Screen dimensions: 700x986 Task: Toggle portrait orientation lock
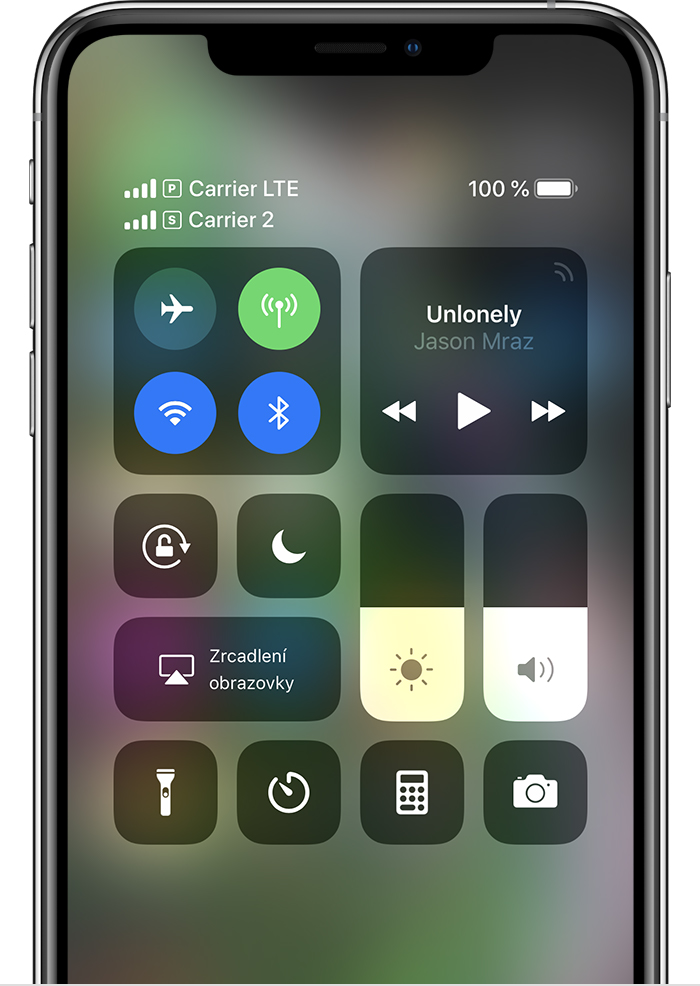(x=165, y=546)
